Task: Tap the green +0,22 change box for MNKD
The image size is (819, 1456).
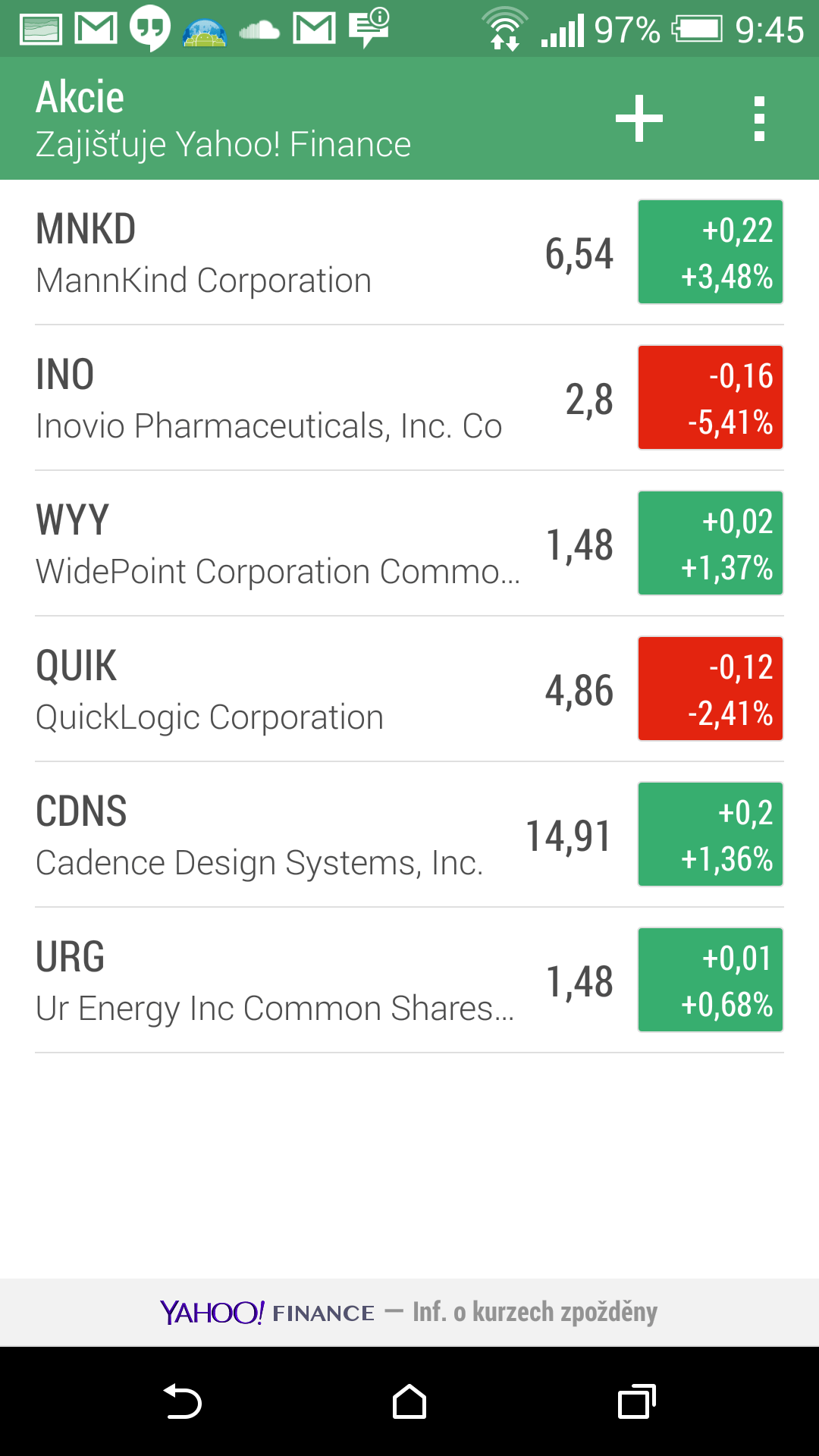Action: [x=711, y=252]
